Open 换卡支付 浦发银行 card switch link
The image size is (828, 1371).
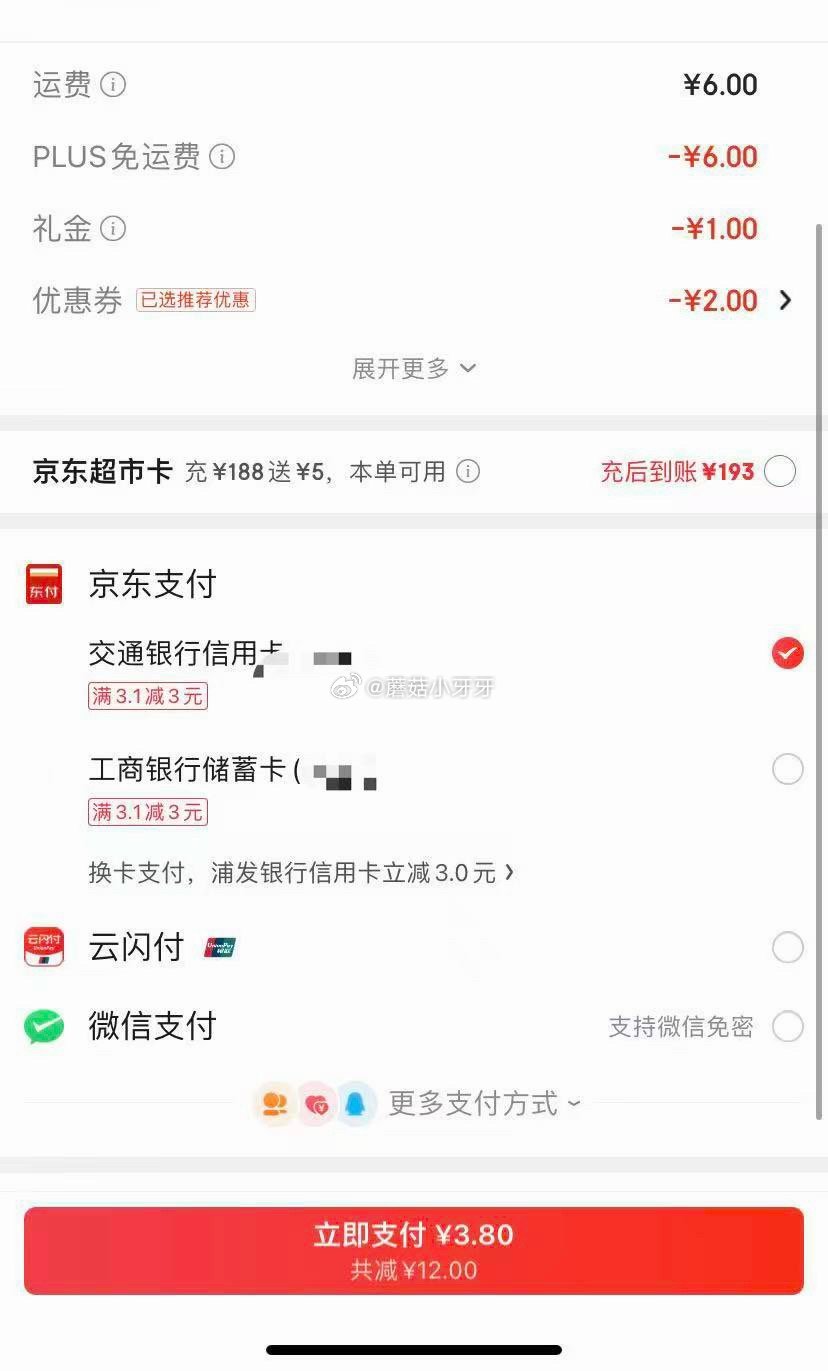click(x=300, y=873)
